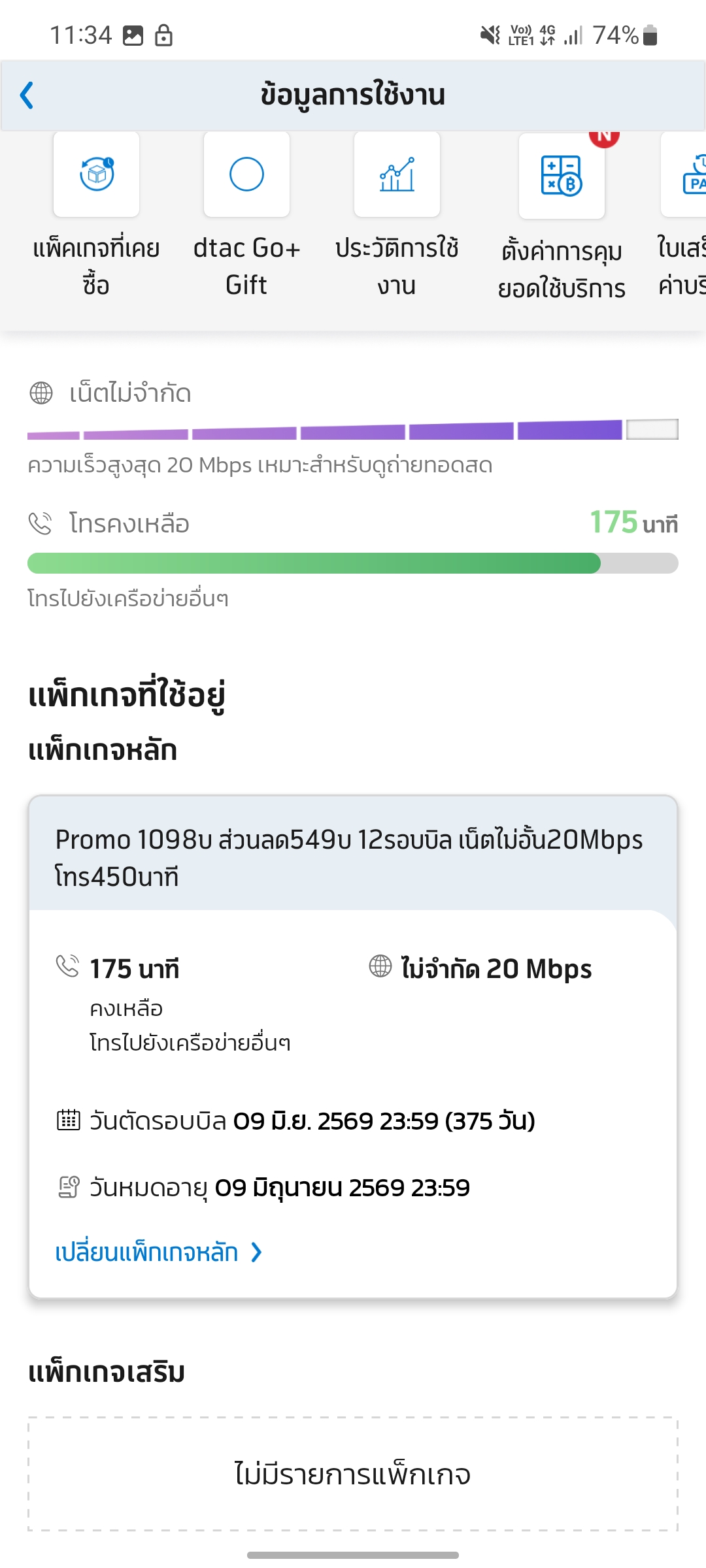Image resolution: width=706 pixels, height=1568 pixels.
Task: Open the partially visible ใบเสร็จ shortcut
Action: click(x=682, y=216)
